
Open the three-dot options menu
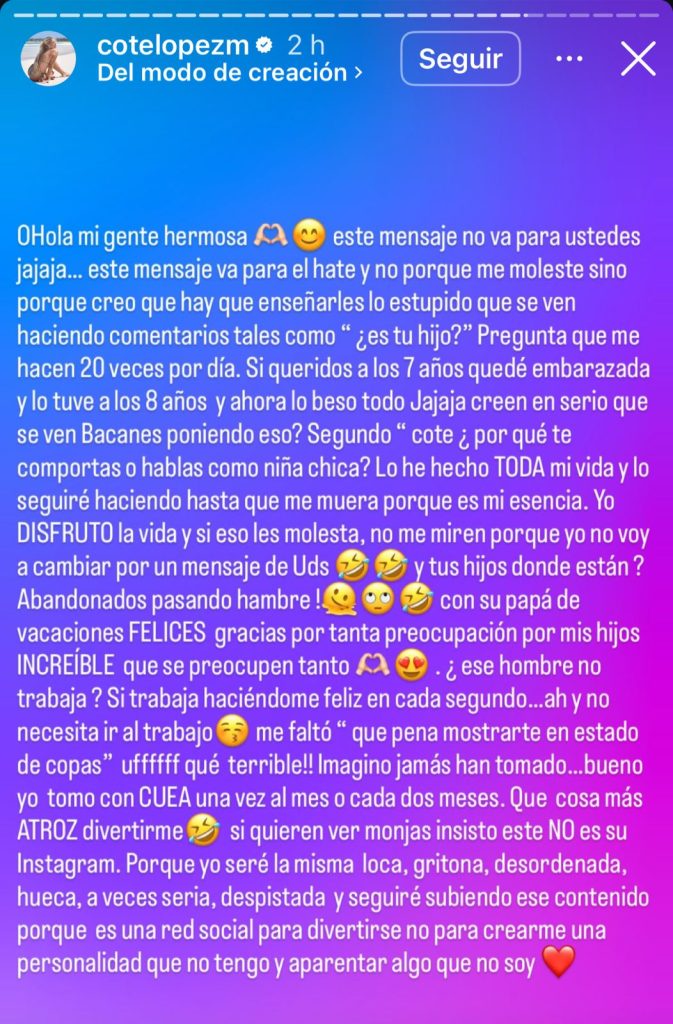(x=569, y=59)
